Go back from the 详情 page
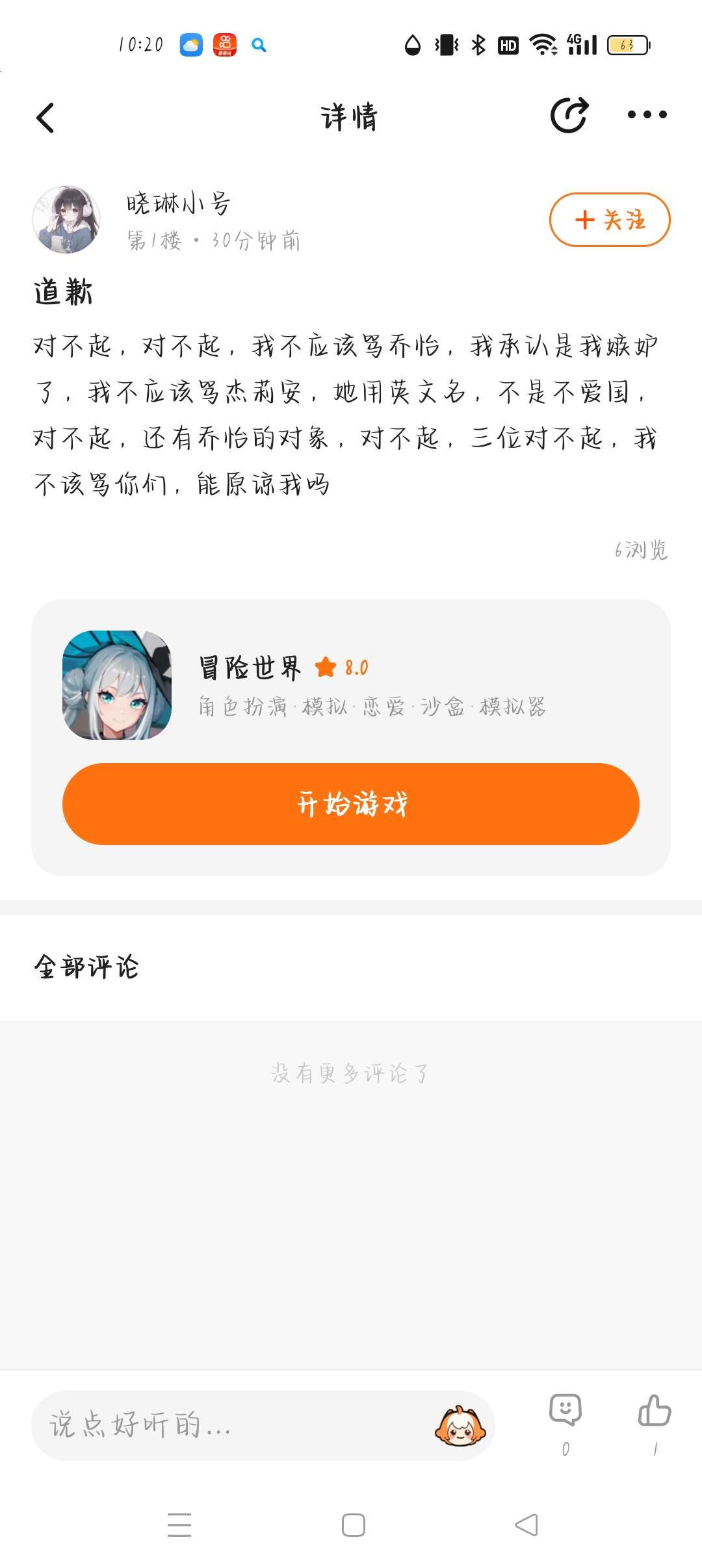The height and width of the screenshot is (1568, 702). click(x=45, y=118)
